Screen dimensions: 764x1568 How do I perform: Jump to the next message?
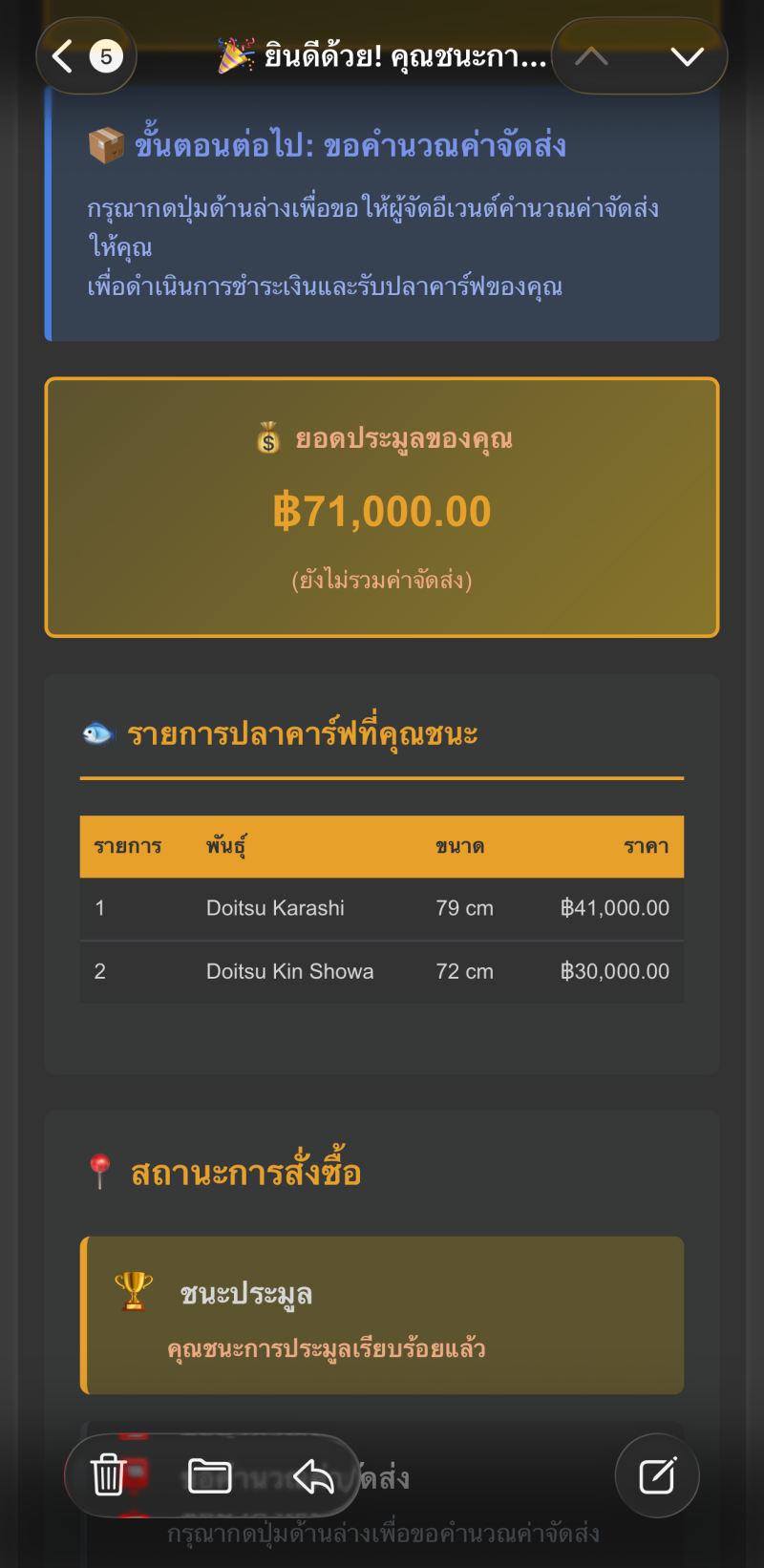pyautogui.click(x=687, y=56)
